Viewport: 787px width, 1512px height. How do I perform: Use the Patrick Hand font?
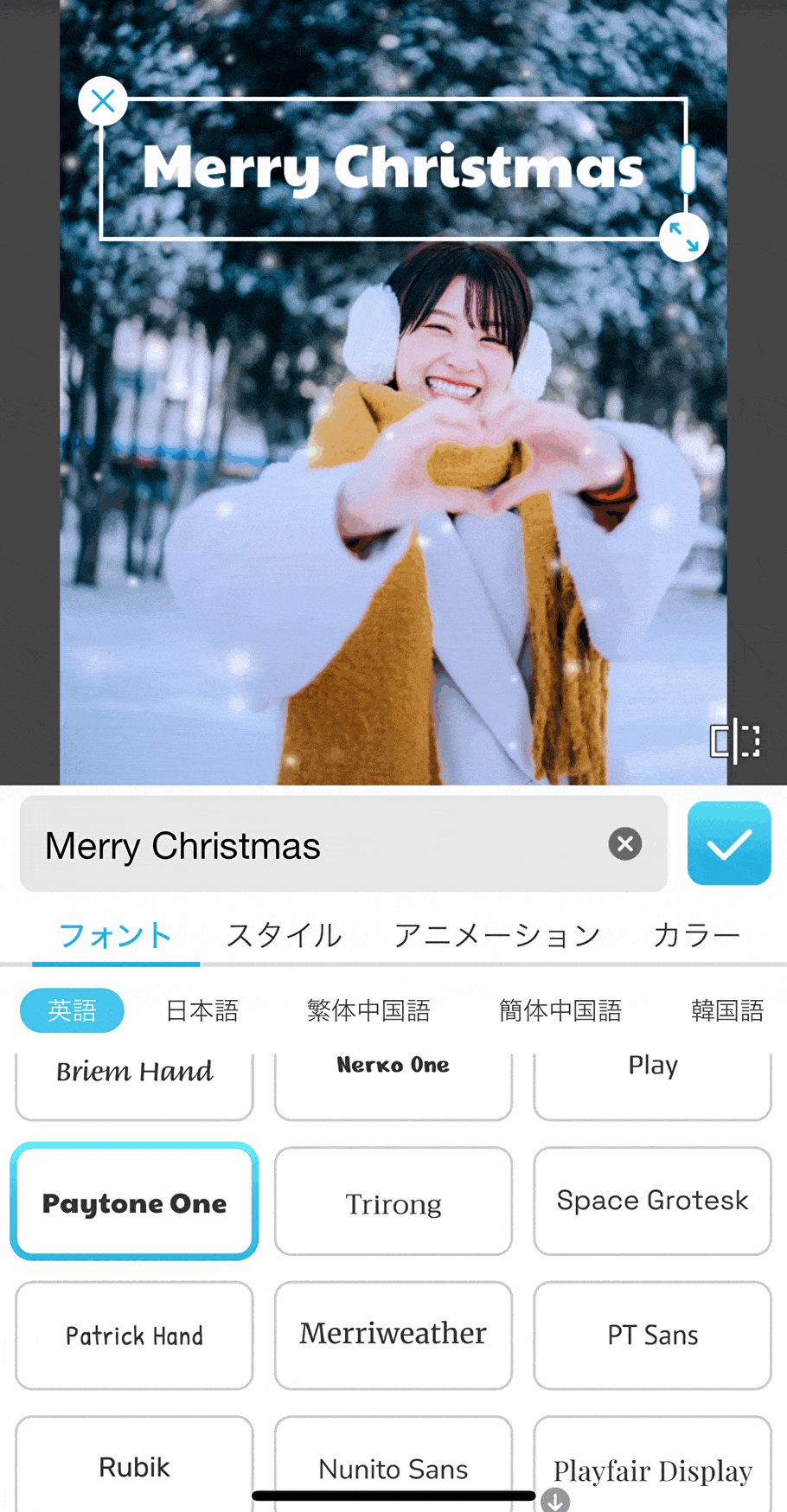134,1336
